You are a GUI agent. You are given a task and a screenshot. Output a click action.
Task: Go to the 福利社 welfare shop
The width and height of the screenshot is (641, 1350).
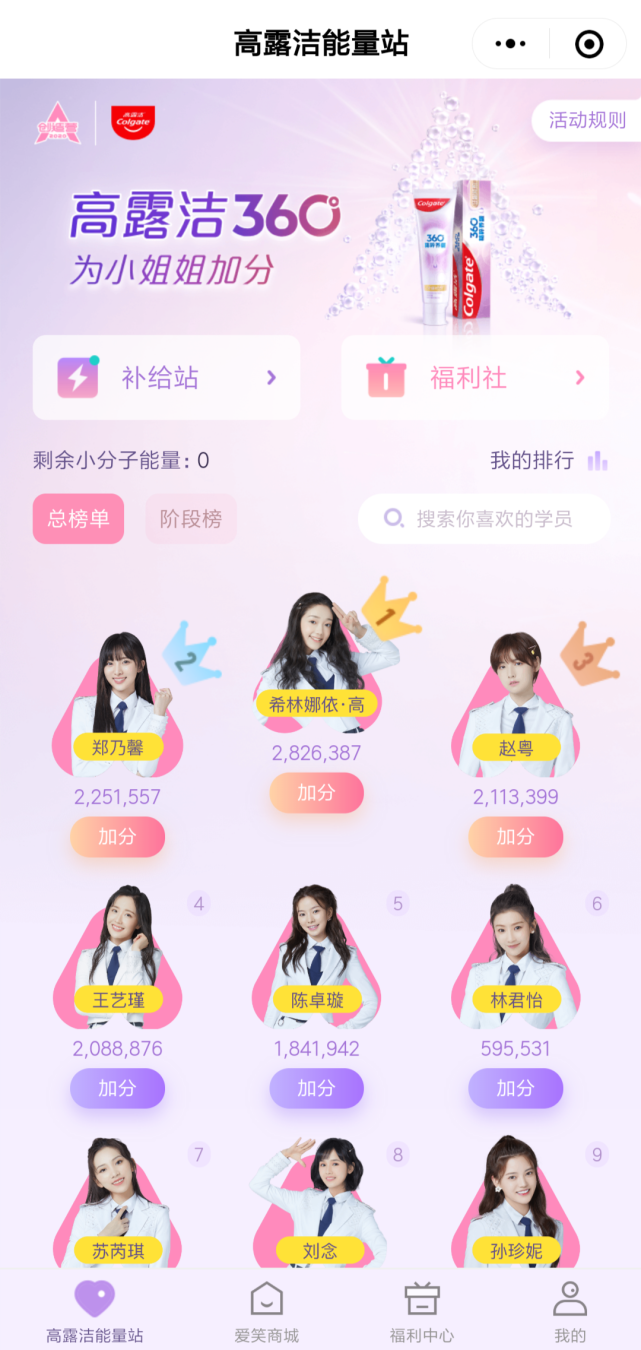point(475,378)
